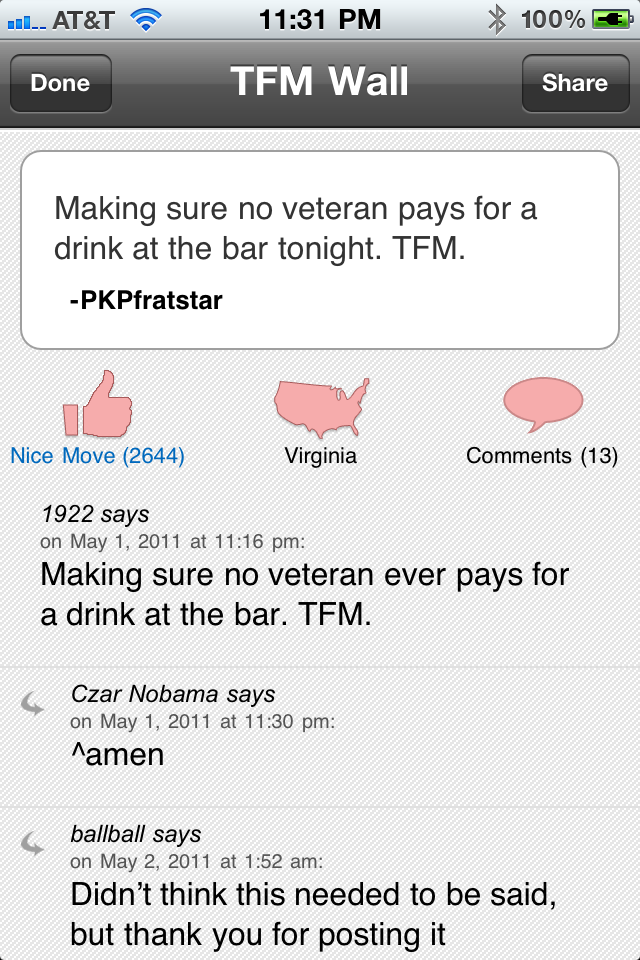Screen dimensions: 640x960
Task: Reply to Czar Nobama's comment
Action: point(33,705)
